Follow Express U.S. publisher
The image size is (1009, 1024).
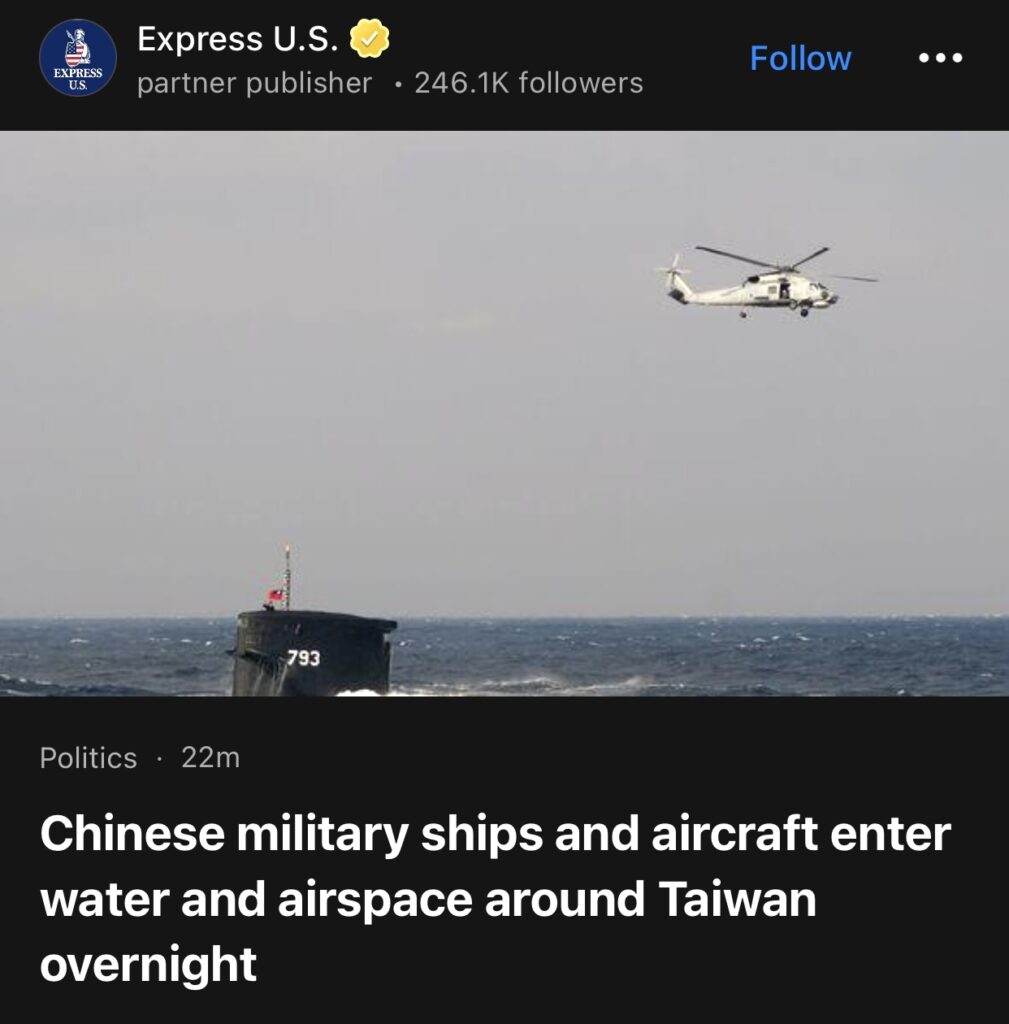click(x=800, y=59)
